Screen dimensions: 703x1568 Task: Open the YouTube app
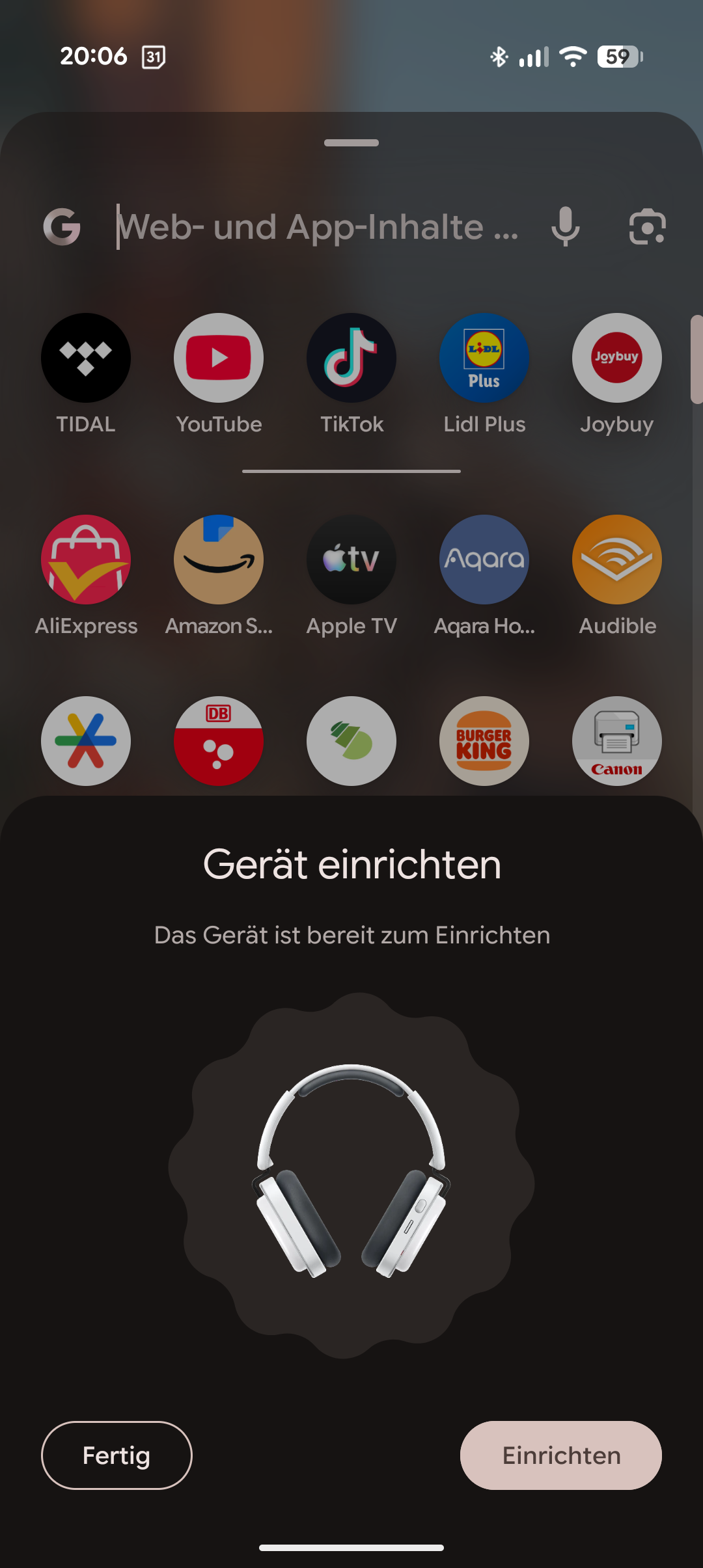219,358
